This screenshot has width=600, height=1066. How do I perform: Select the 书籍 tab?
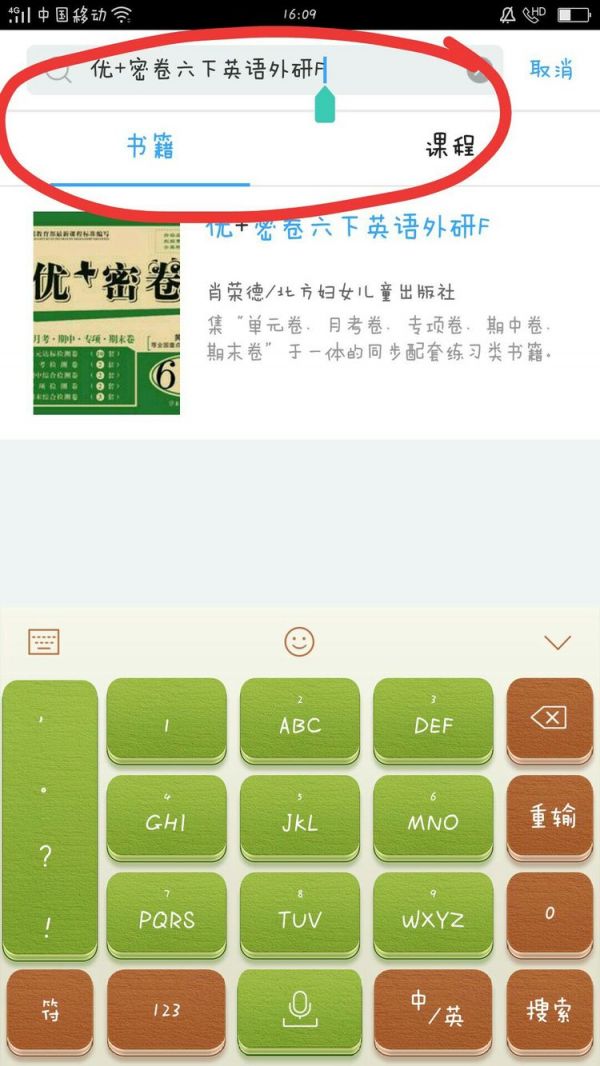[x=150, y=147]
